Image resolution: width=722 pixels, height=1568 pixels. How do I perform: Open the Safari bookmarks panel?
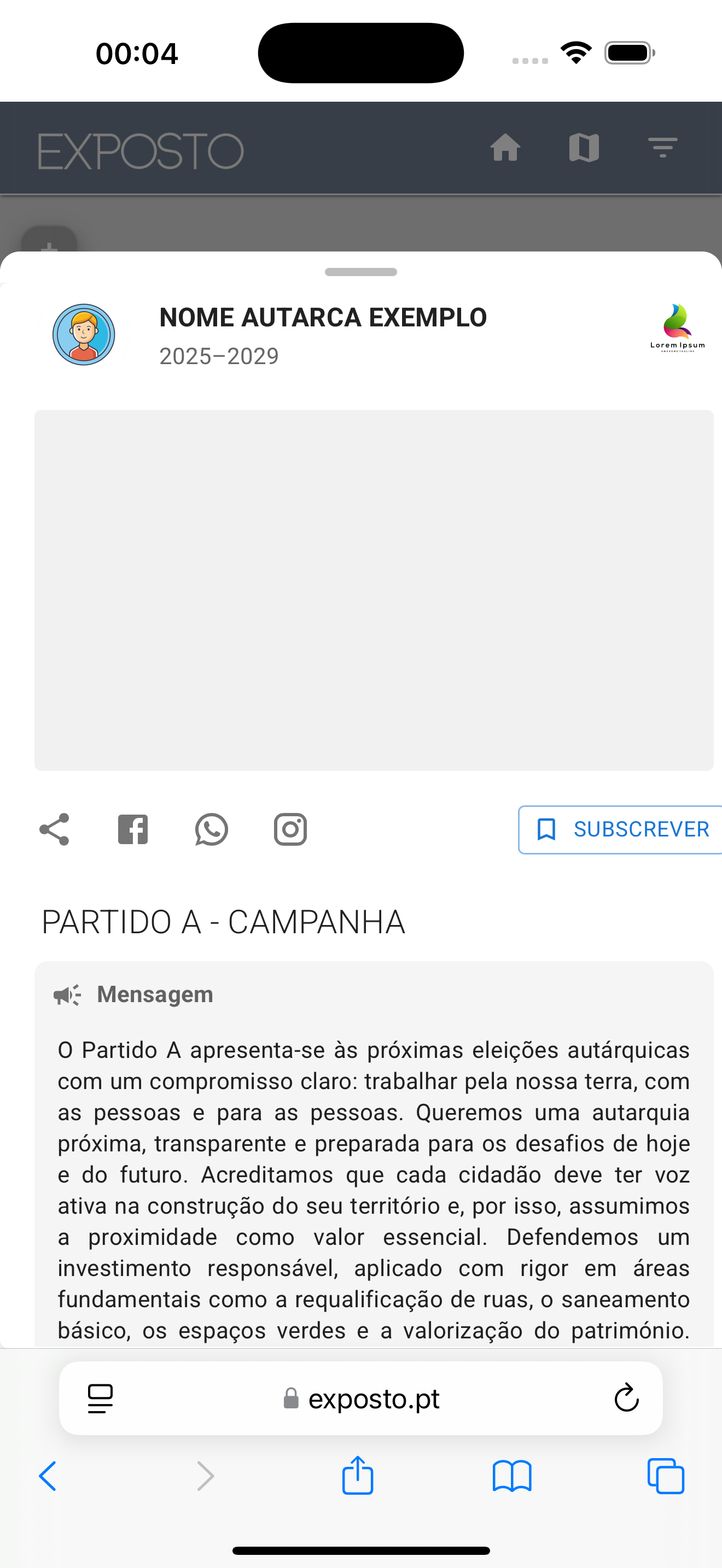point(512,1476)
